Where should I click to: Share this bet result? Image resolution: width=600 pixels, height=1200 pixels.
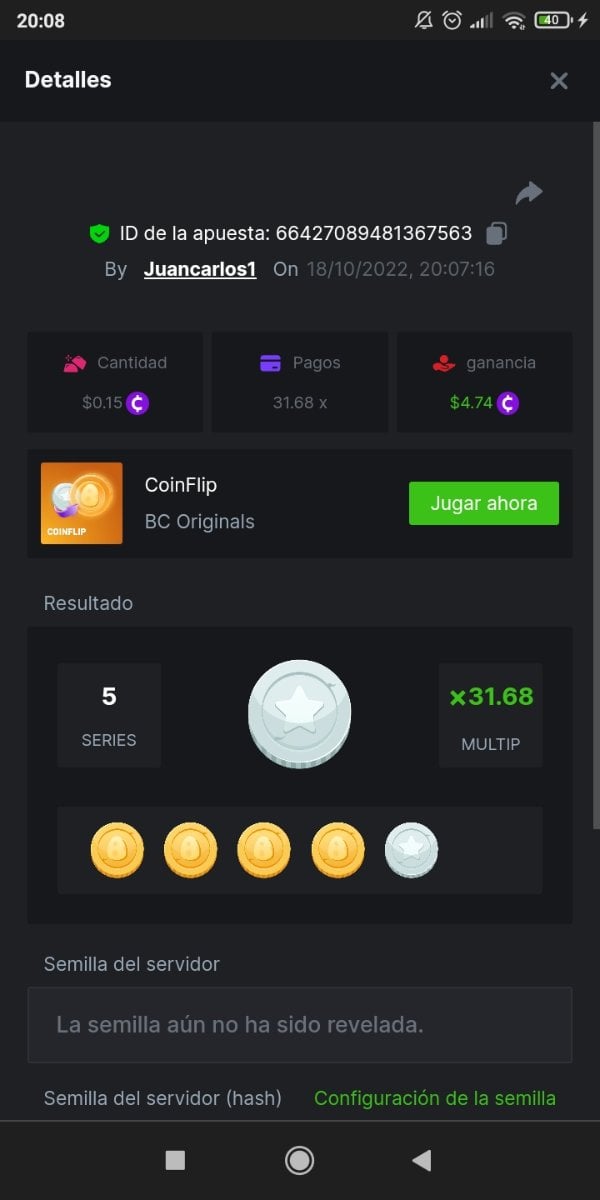[529, 192]
